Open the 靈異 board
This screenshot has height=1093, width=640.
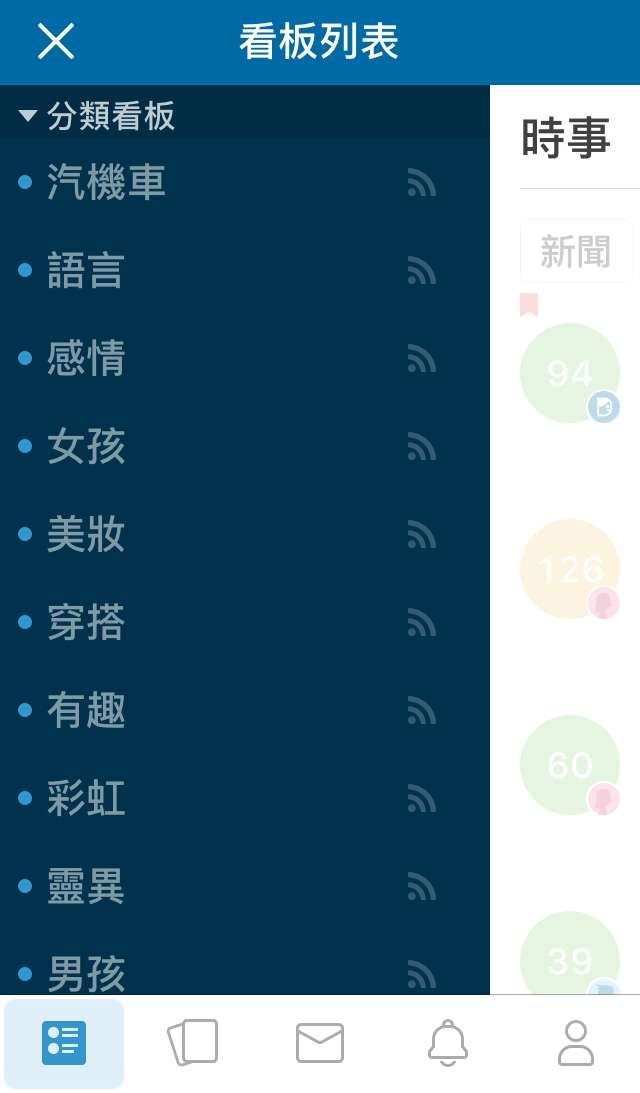pos(86,887)
